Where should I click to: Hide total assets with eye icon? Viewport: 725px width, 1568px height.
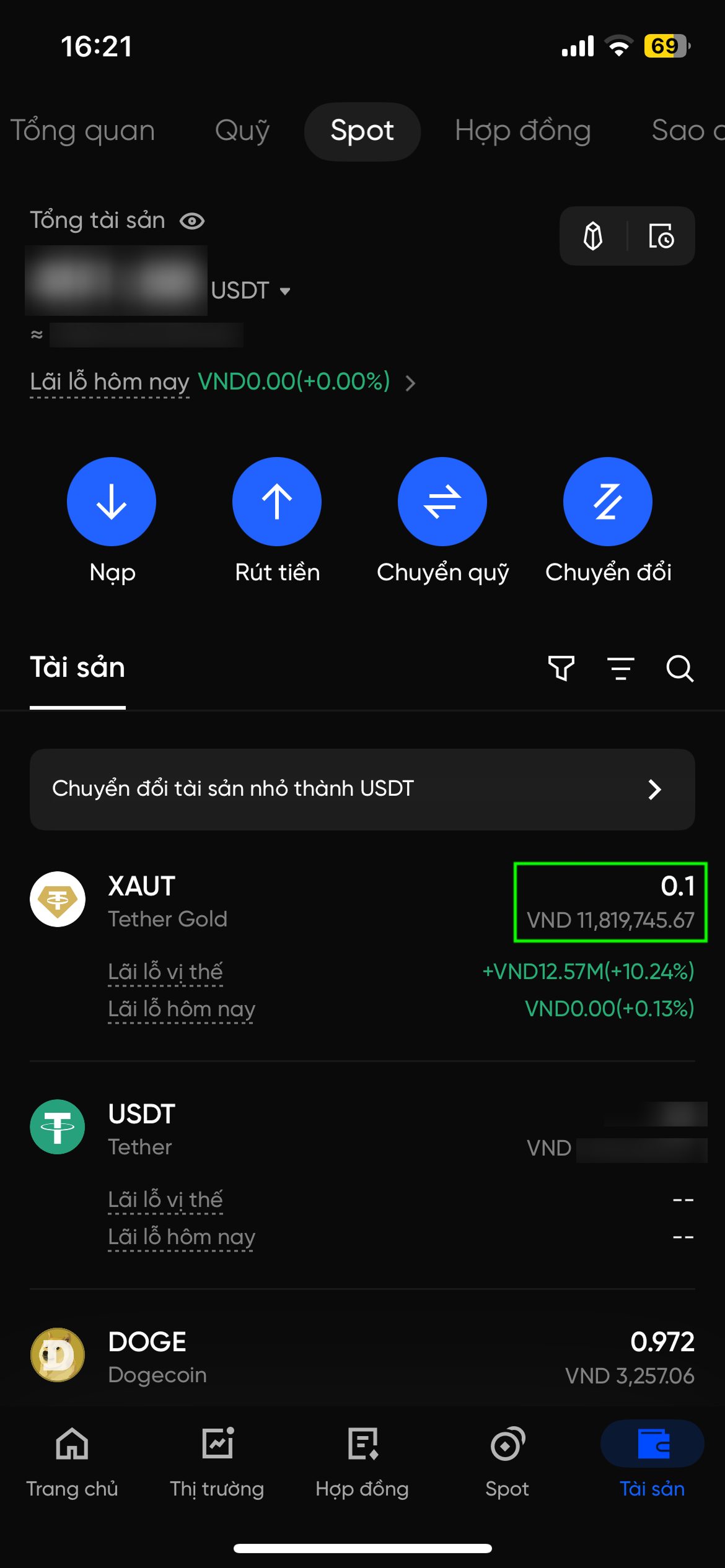coord(192,221)
